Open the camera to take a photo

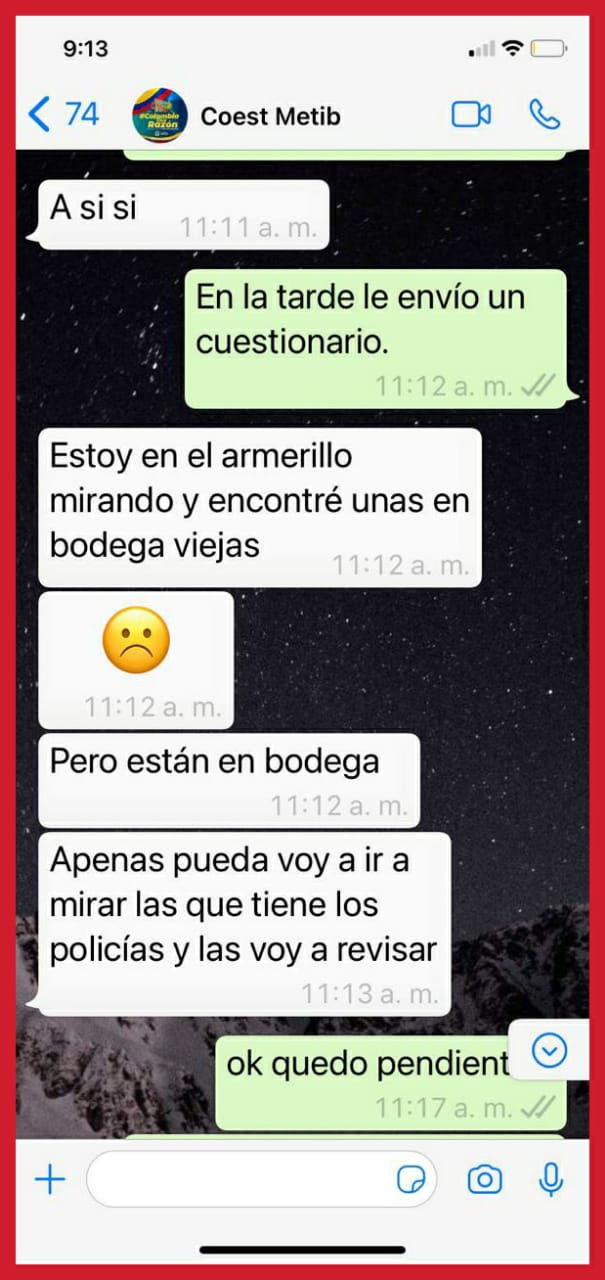(485, 1180)
